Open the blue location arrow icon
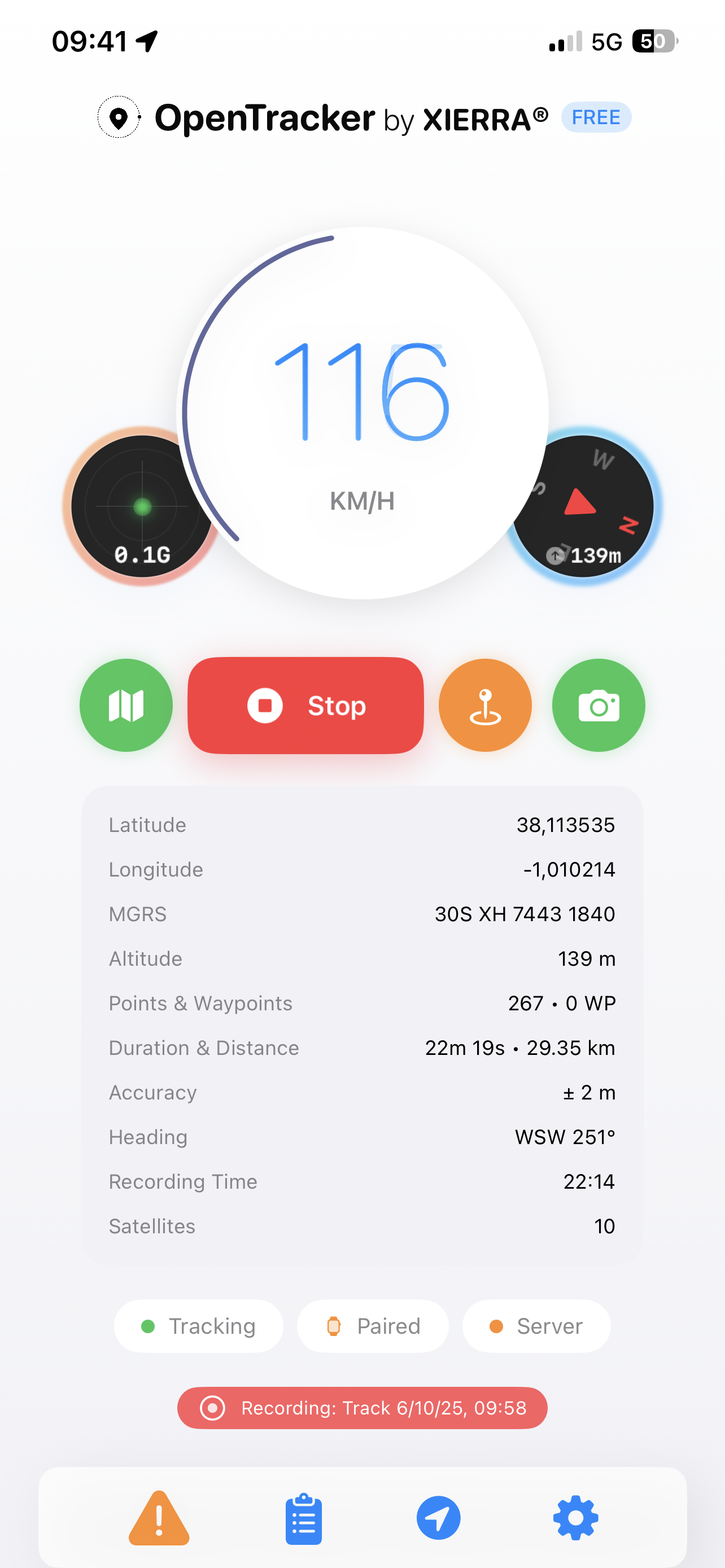Image resolution: width=725 pixels, height=1568 pixels. pyautogui.click(x=438, y=1518)
